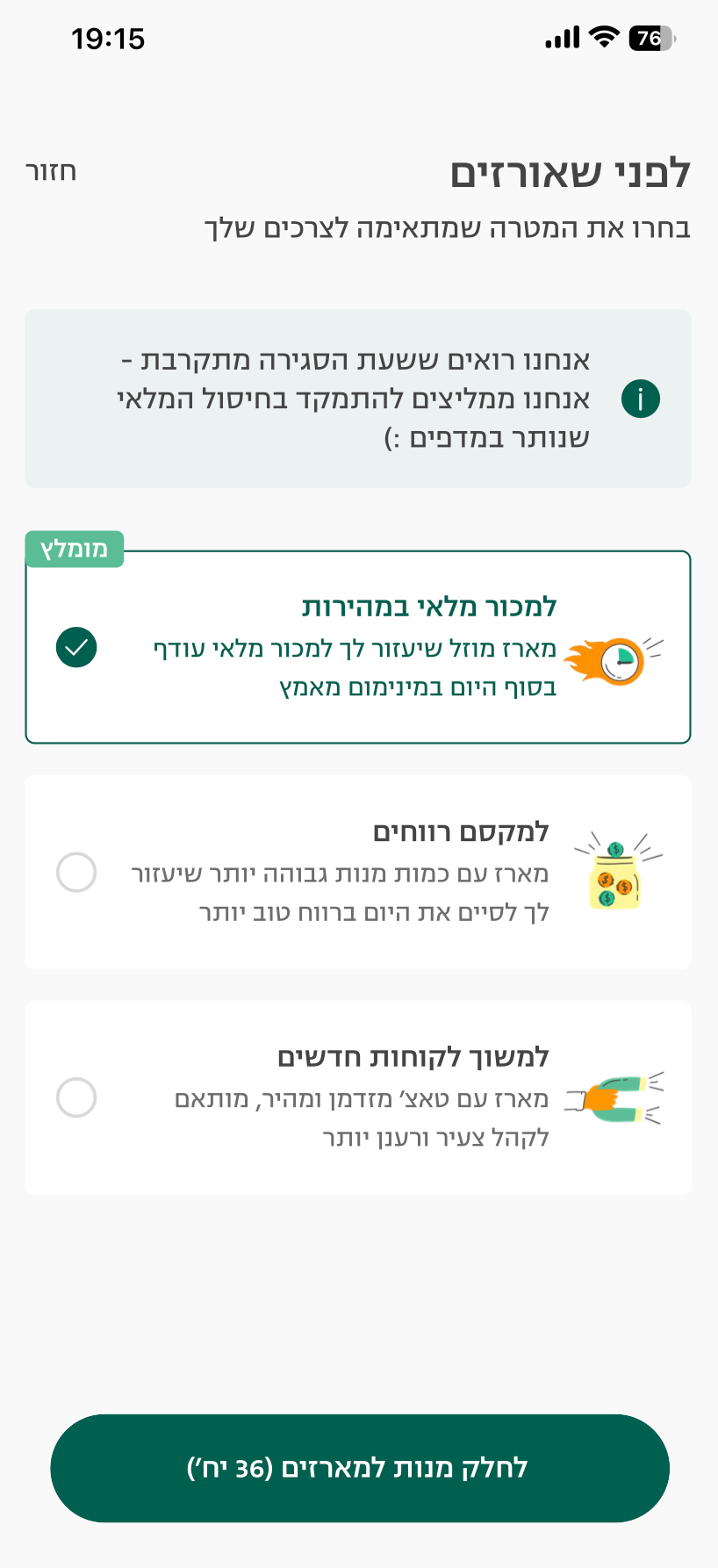Viewport: 718px width, 1568px height.
Task: Click the green 'מומלץ' recommended badge
Action: (x=74, y=550)
